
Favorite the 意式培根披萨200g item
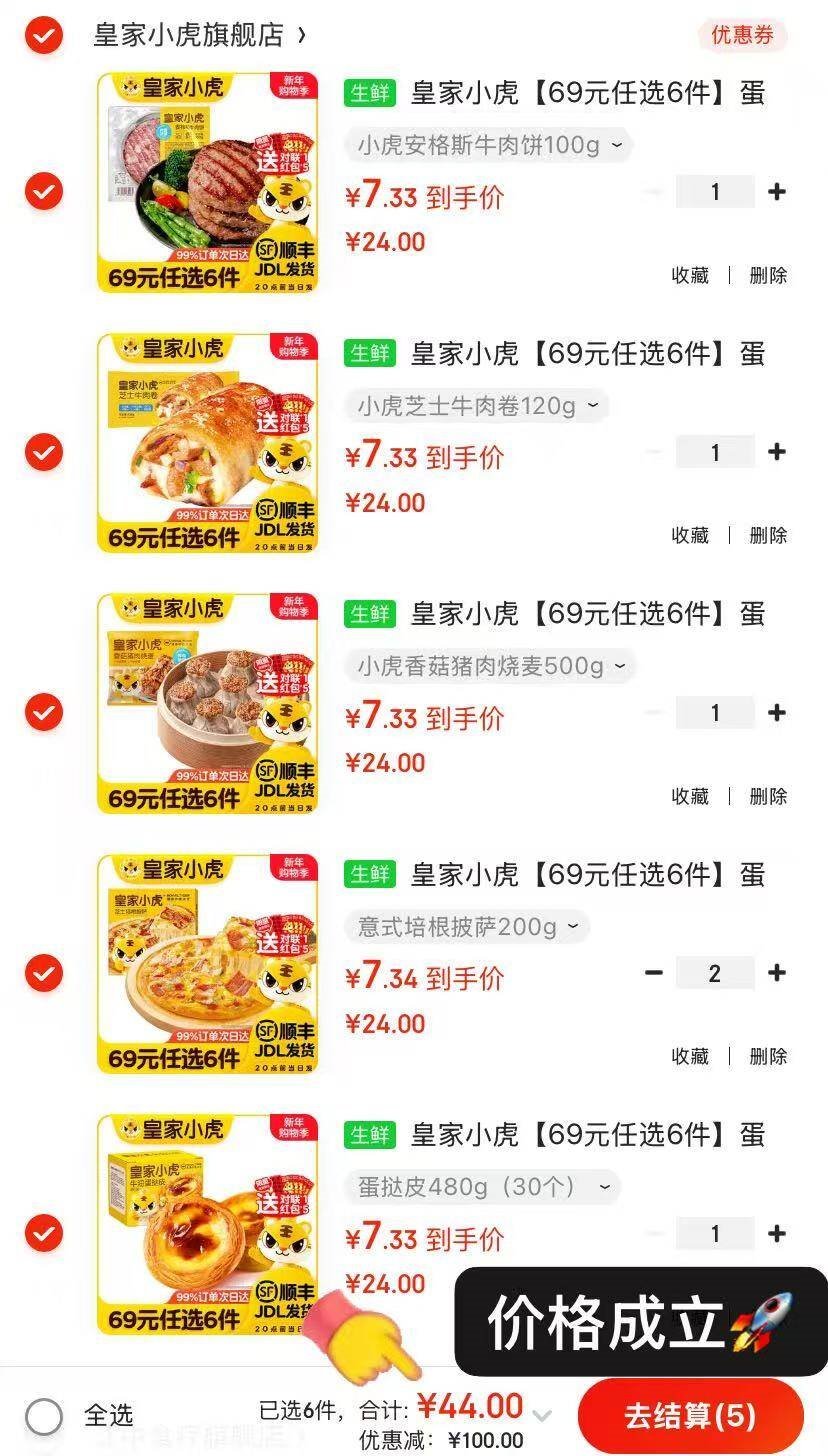(x=690, y=1056)
